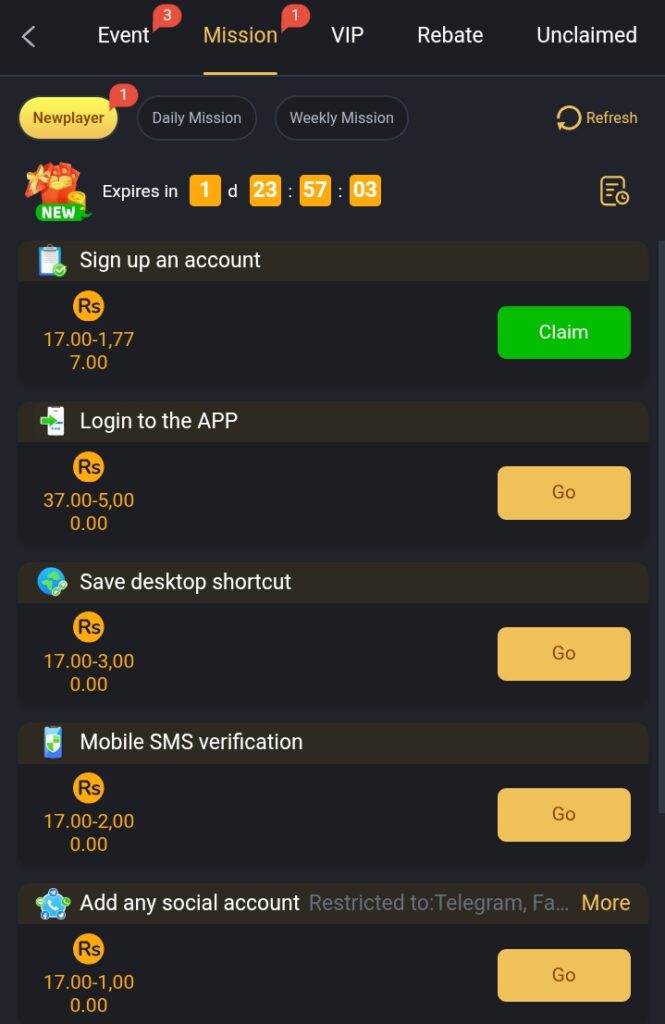This screenshot has height=1024, width=665.
Task: Tap Go for Save desktop shortcut
Action: pyautogui.click(x=564, y=653)
